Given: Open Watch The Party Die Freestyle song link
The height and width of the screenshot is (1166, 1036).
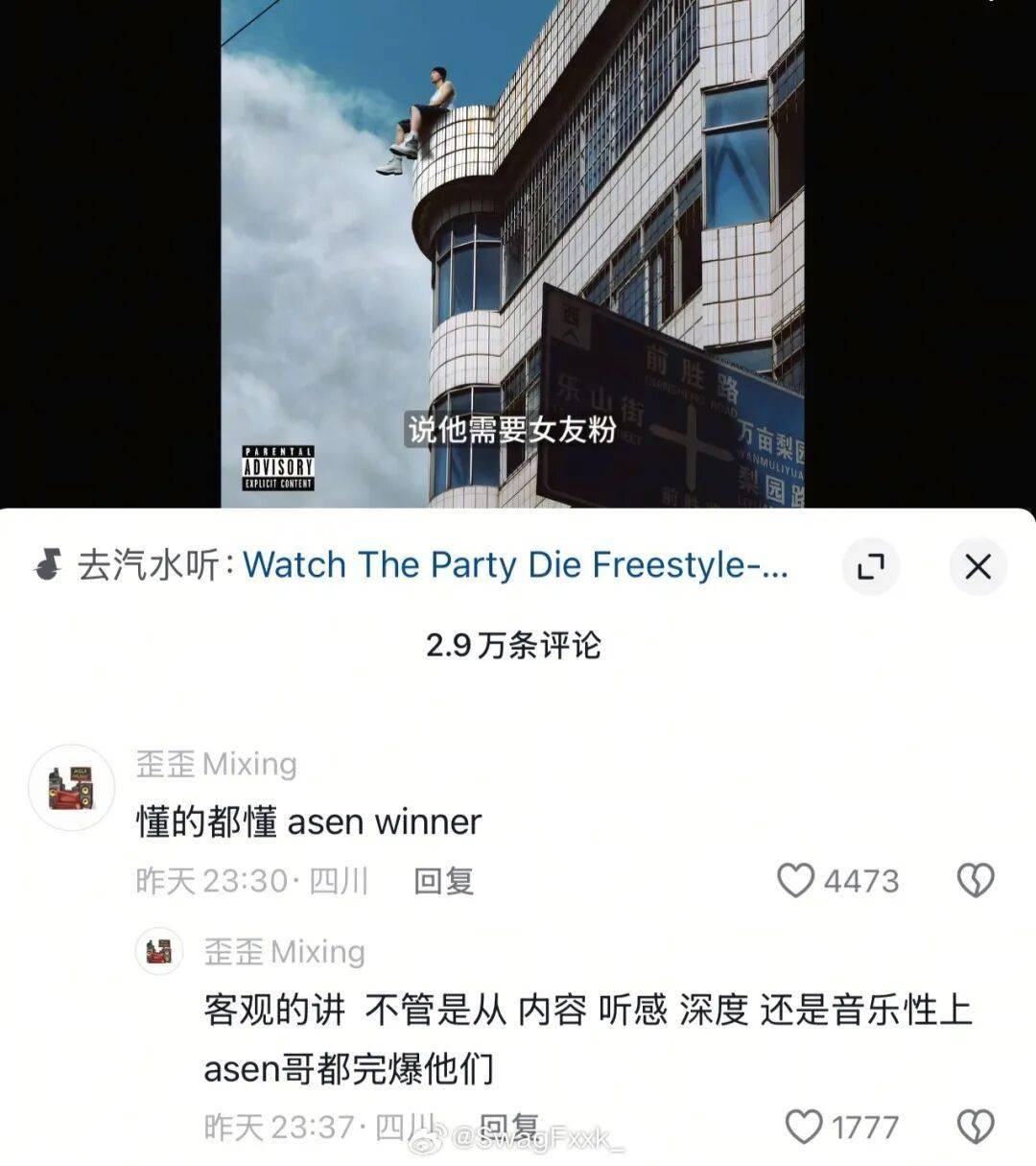Looking at the screenshot, I should 514,564.
